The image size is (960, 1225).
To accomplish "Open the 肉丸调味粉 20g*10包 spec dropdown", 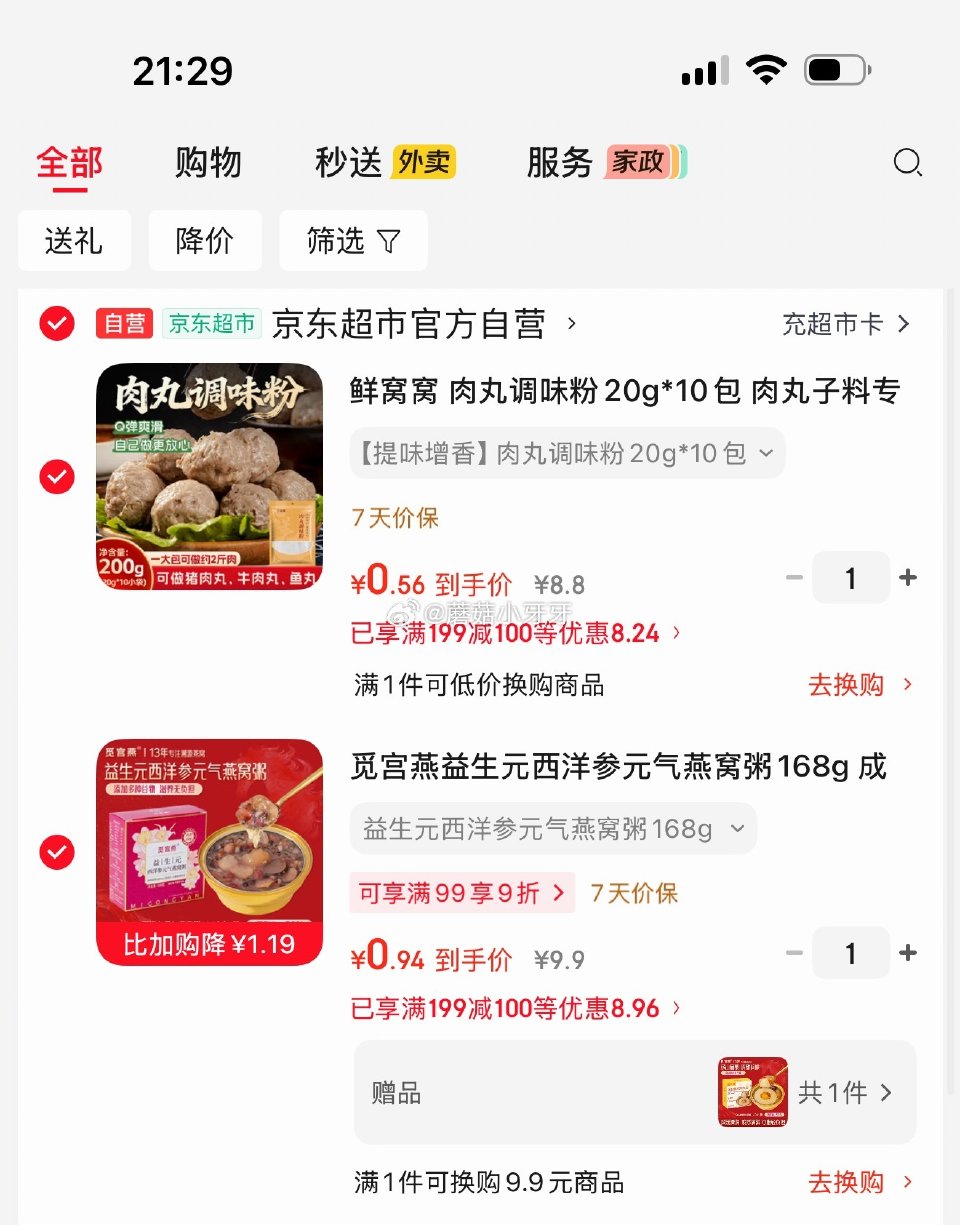I will pos(566,453).
